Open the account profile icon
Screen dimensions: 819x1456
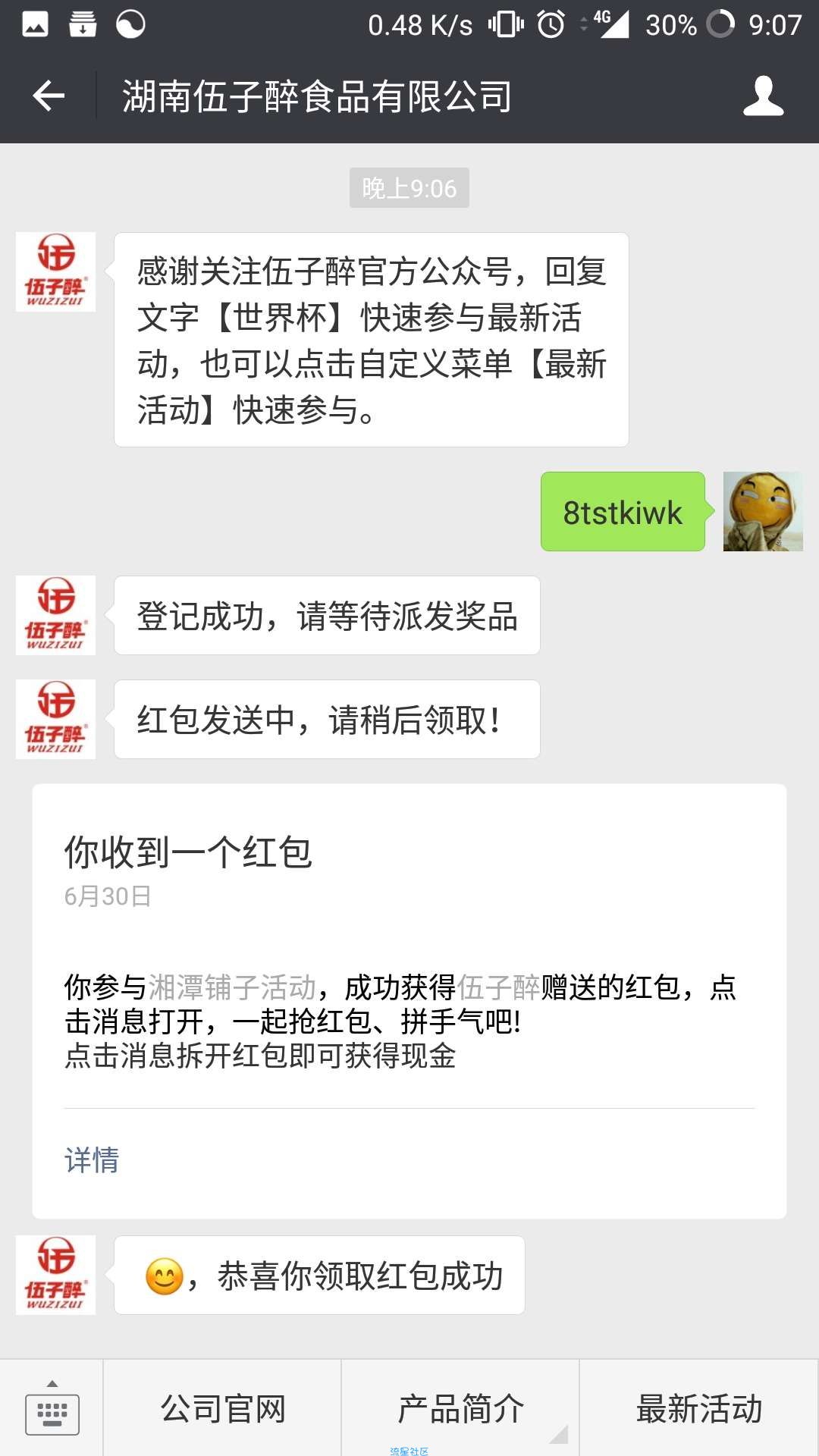(x=763, y=96)
